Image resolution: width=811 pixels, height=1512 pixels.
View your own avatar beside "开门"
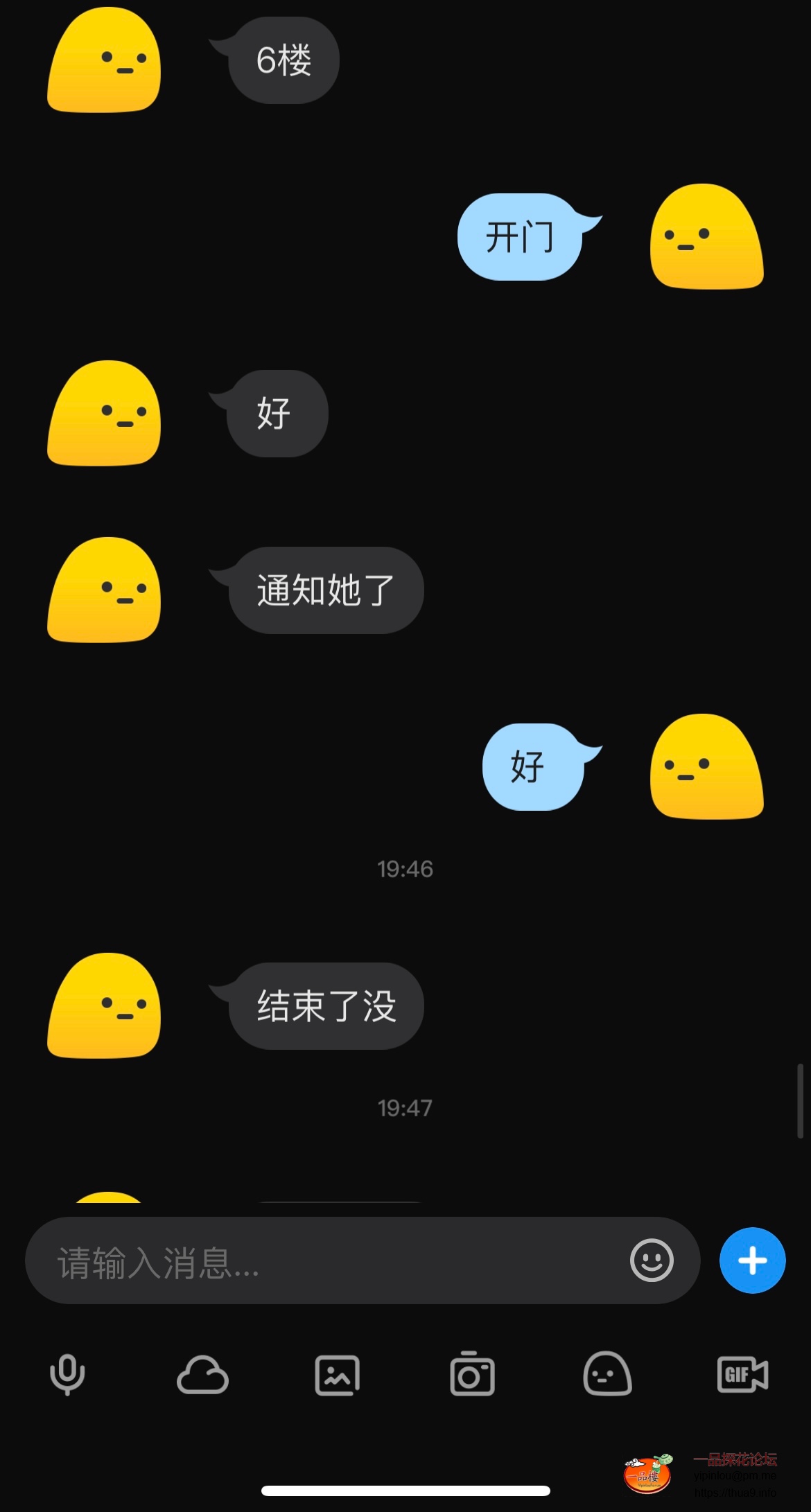pos(706,237)
